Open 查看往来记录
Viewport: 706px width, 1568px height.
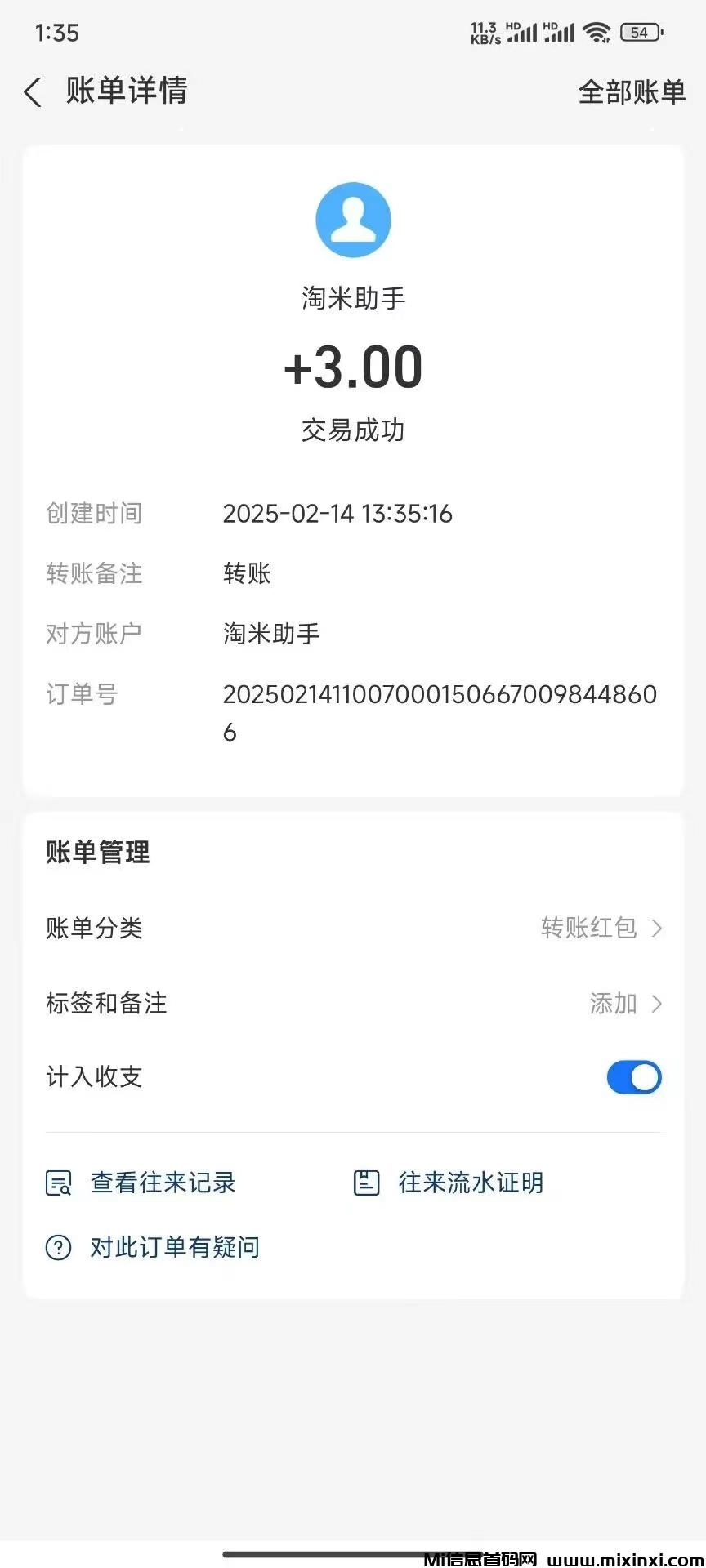pos(162,1182)
